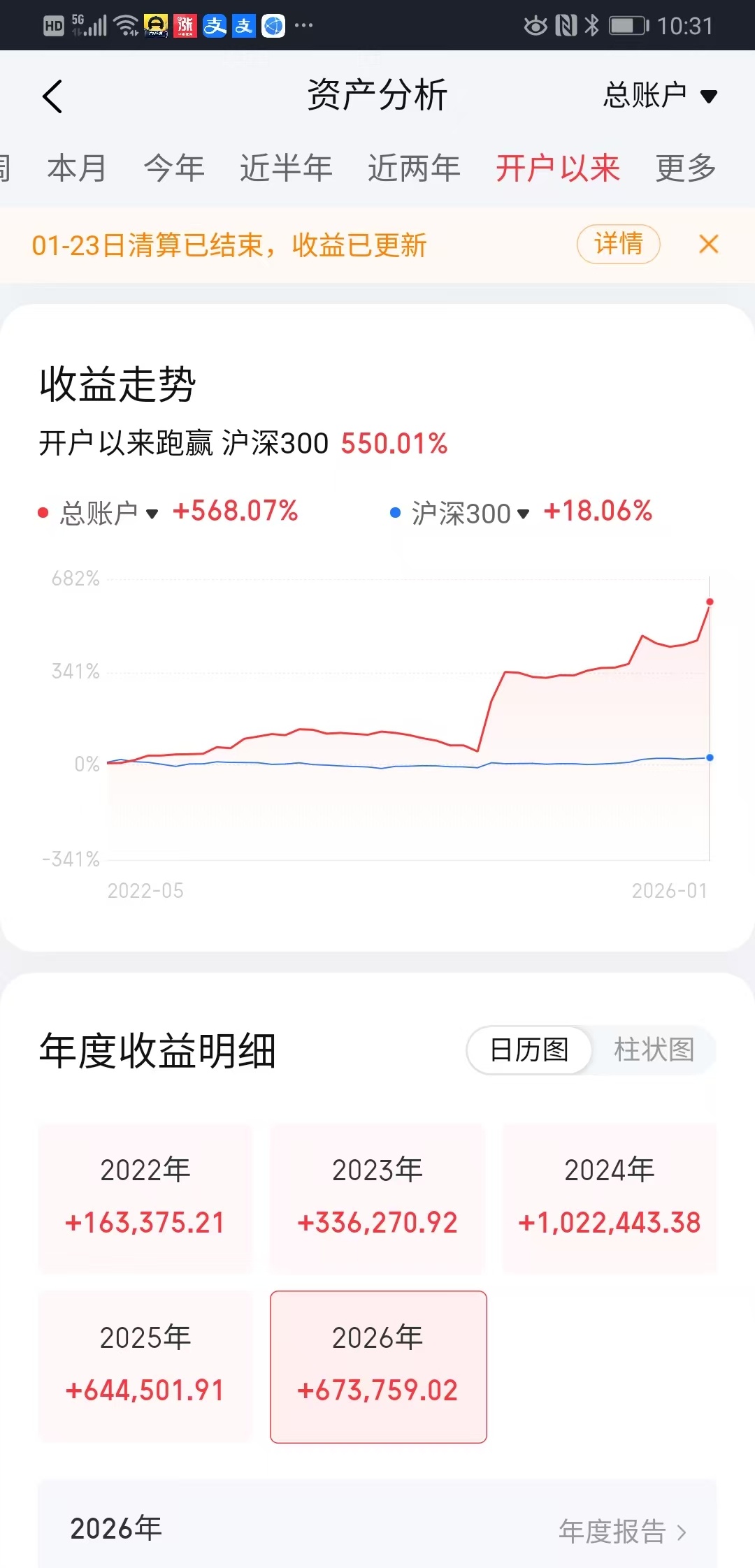The height and width of the screenshot is (1568, 755).
Task: Switch to 柱状图 view
Action: (x=654, y=1050)
